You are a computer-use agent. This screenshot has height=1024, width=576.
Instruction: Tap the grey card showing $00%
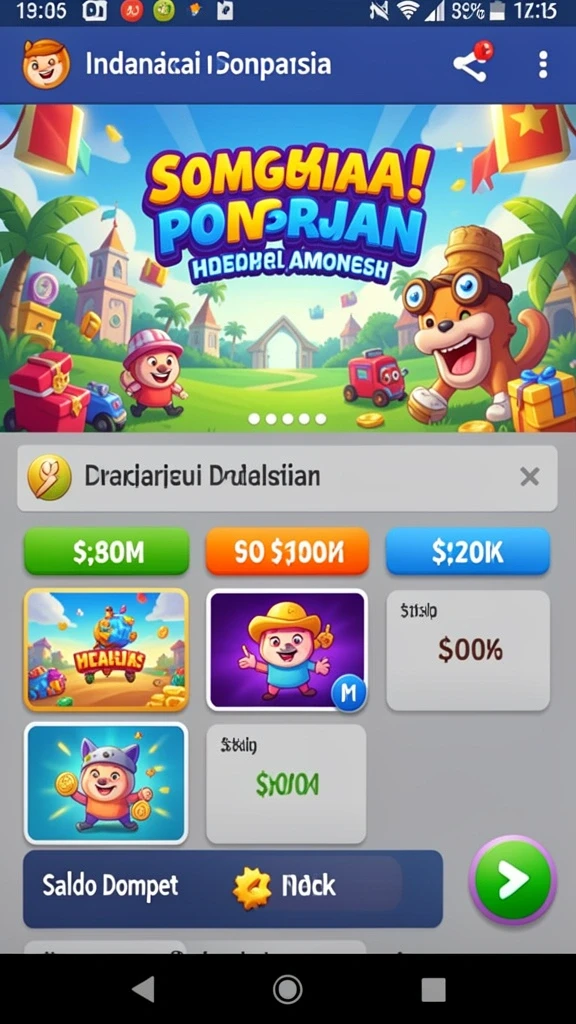[468, 650]
